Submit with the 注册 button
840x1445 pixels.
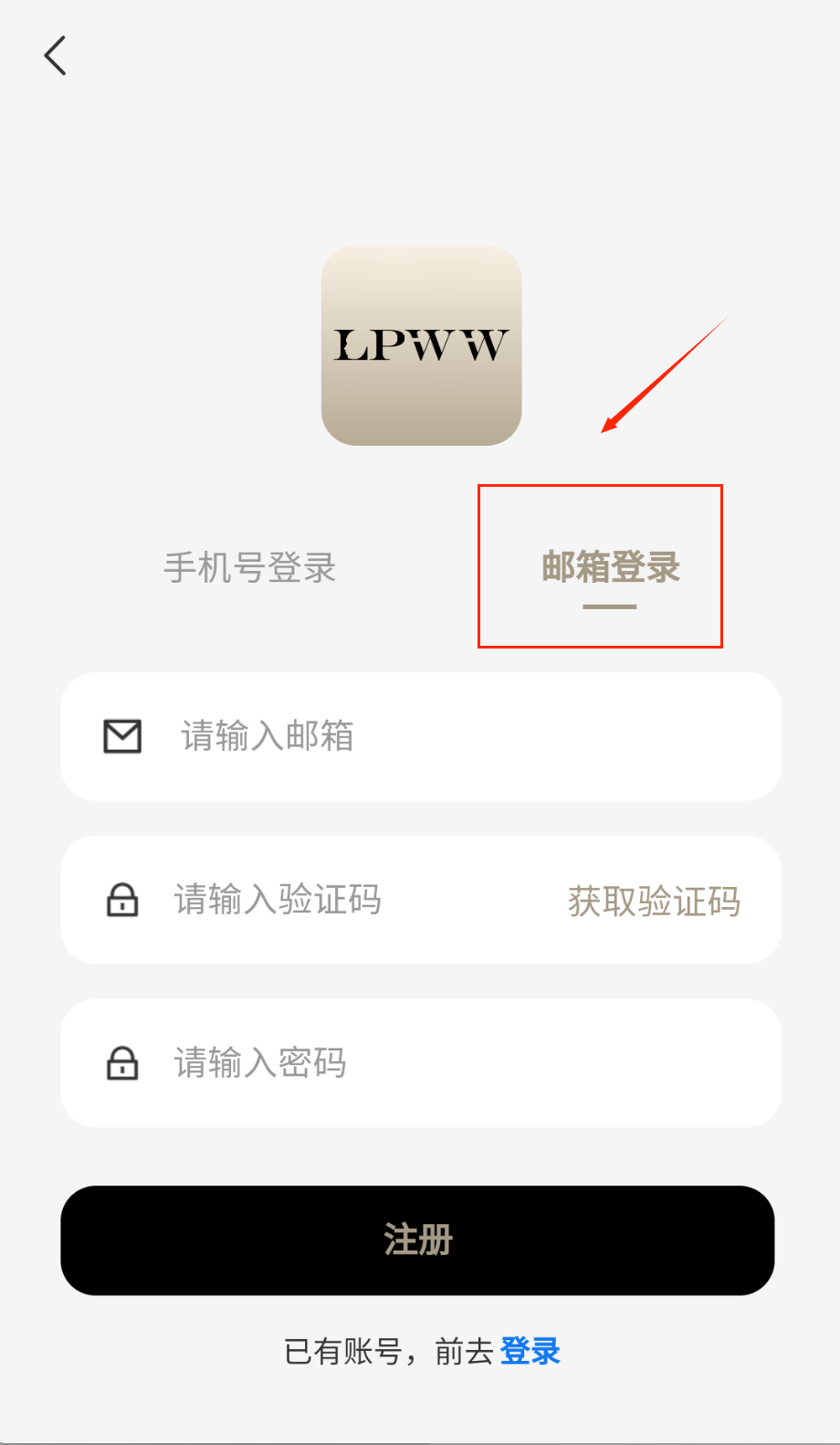[x=417, y=1240]
